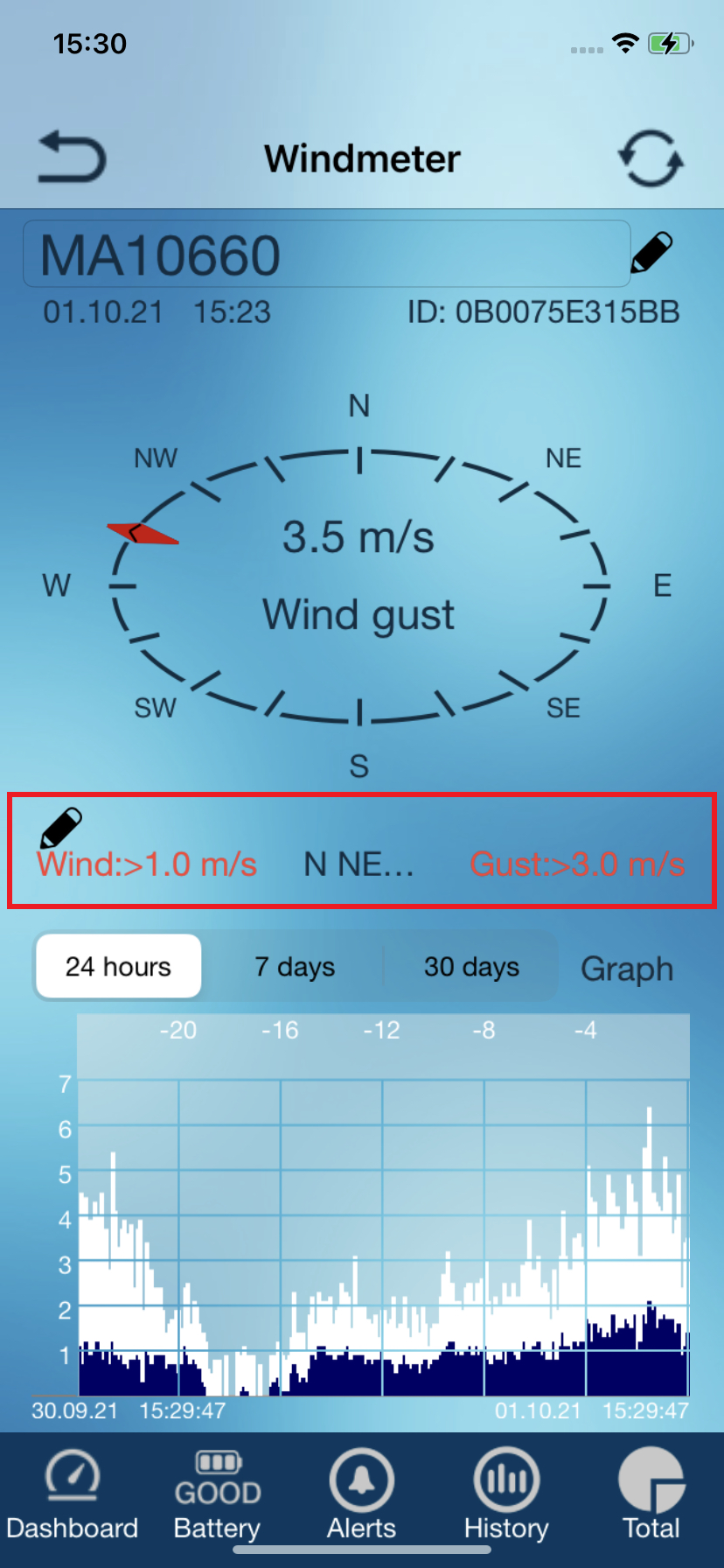View Battery status tab
This screenshot has width=724, height=1568.
point(217,1497)
